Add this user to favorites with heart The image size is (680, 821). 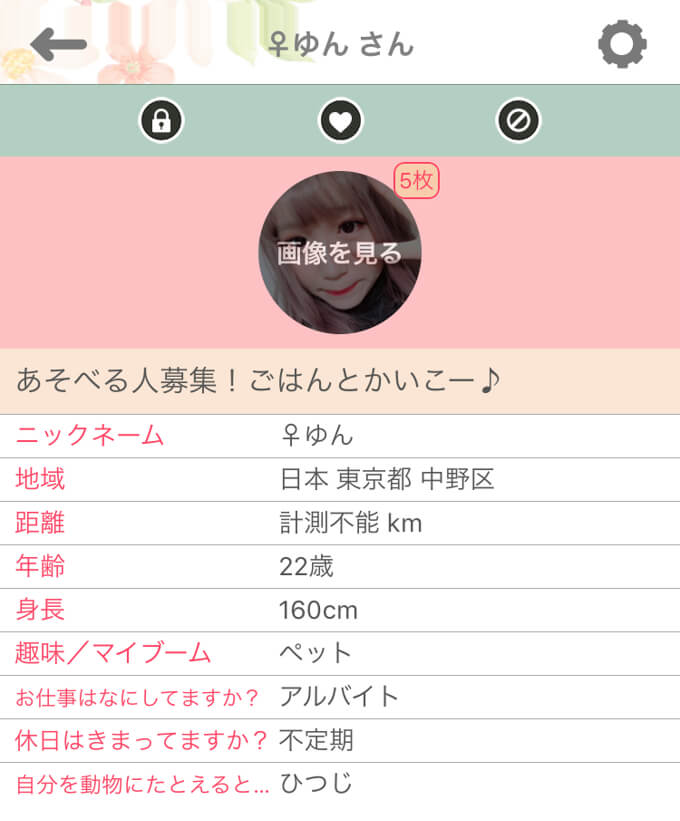(340, 122)
